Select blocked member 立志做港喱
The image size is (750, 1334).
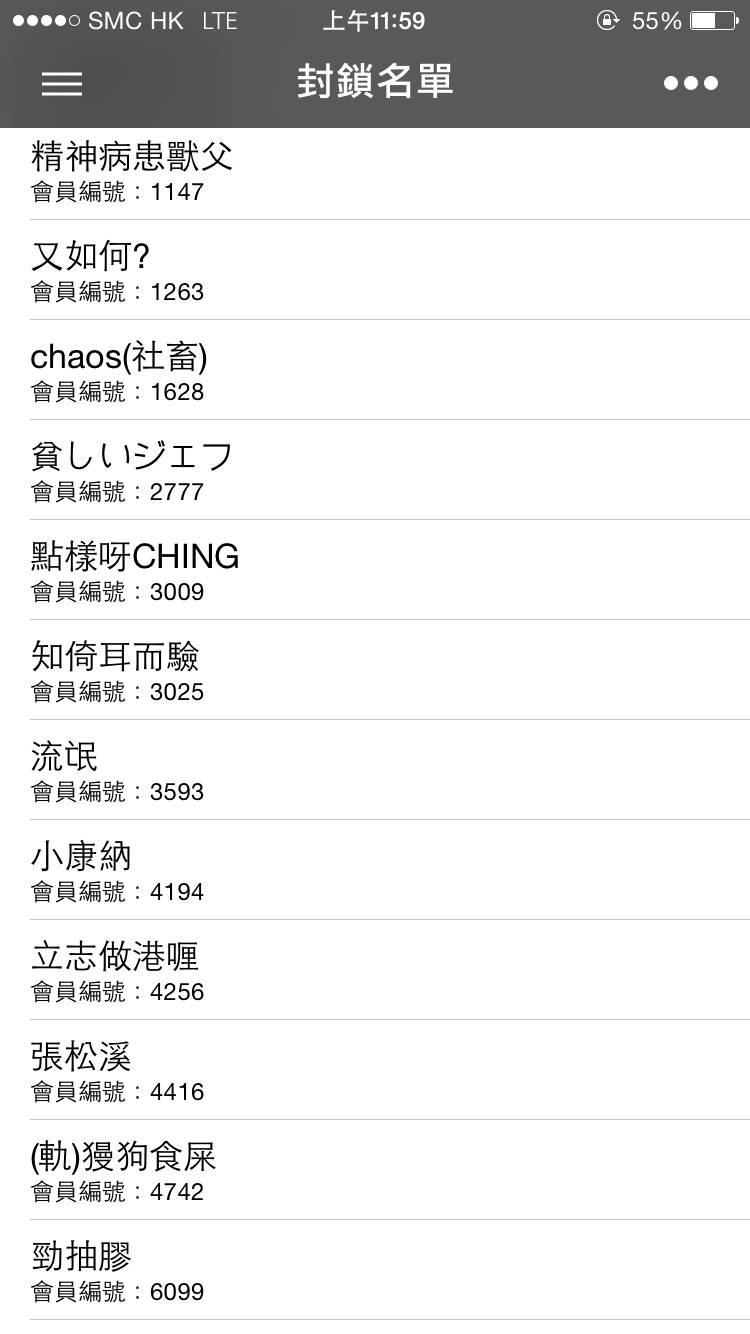point(375,971)
